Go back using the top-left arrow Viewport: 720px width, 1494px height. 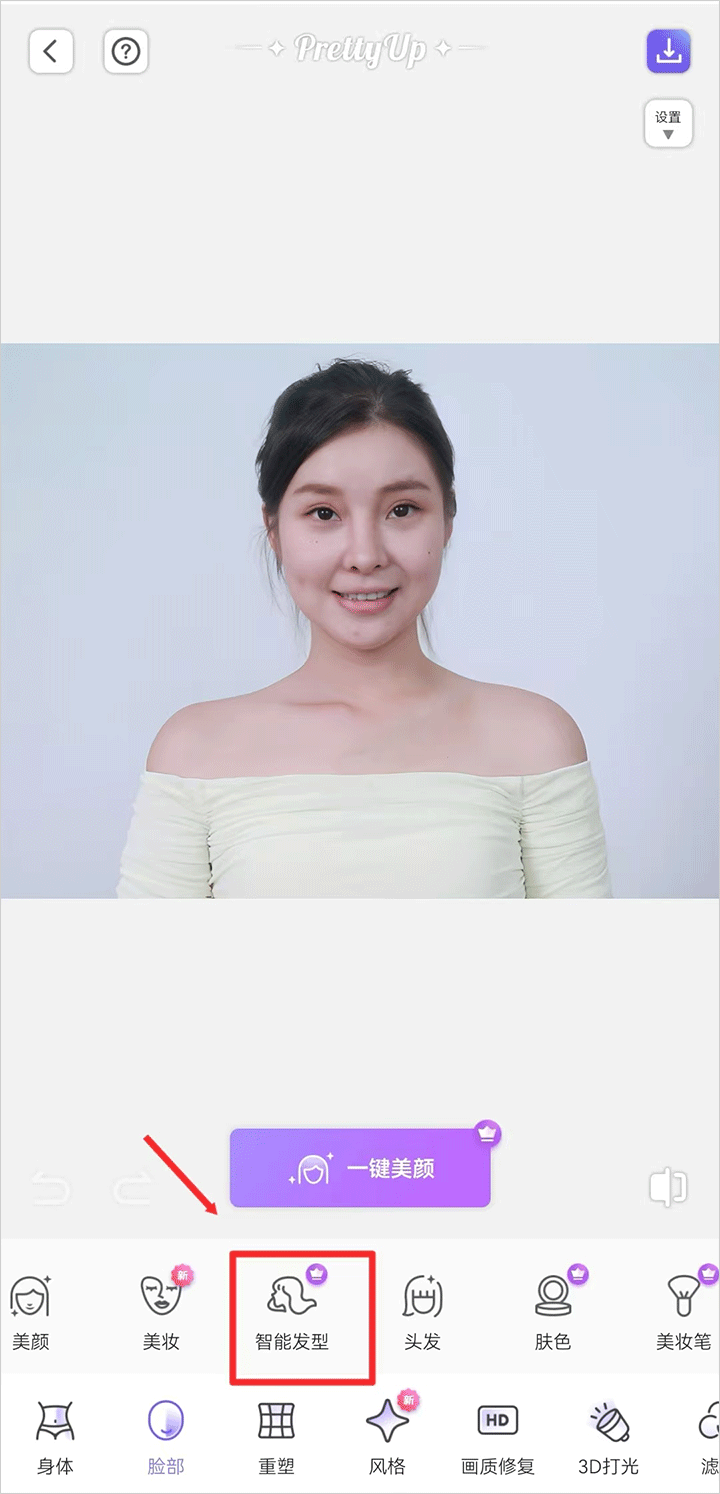pyautogui.click(x=50, y=52)
